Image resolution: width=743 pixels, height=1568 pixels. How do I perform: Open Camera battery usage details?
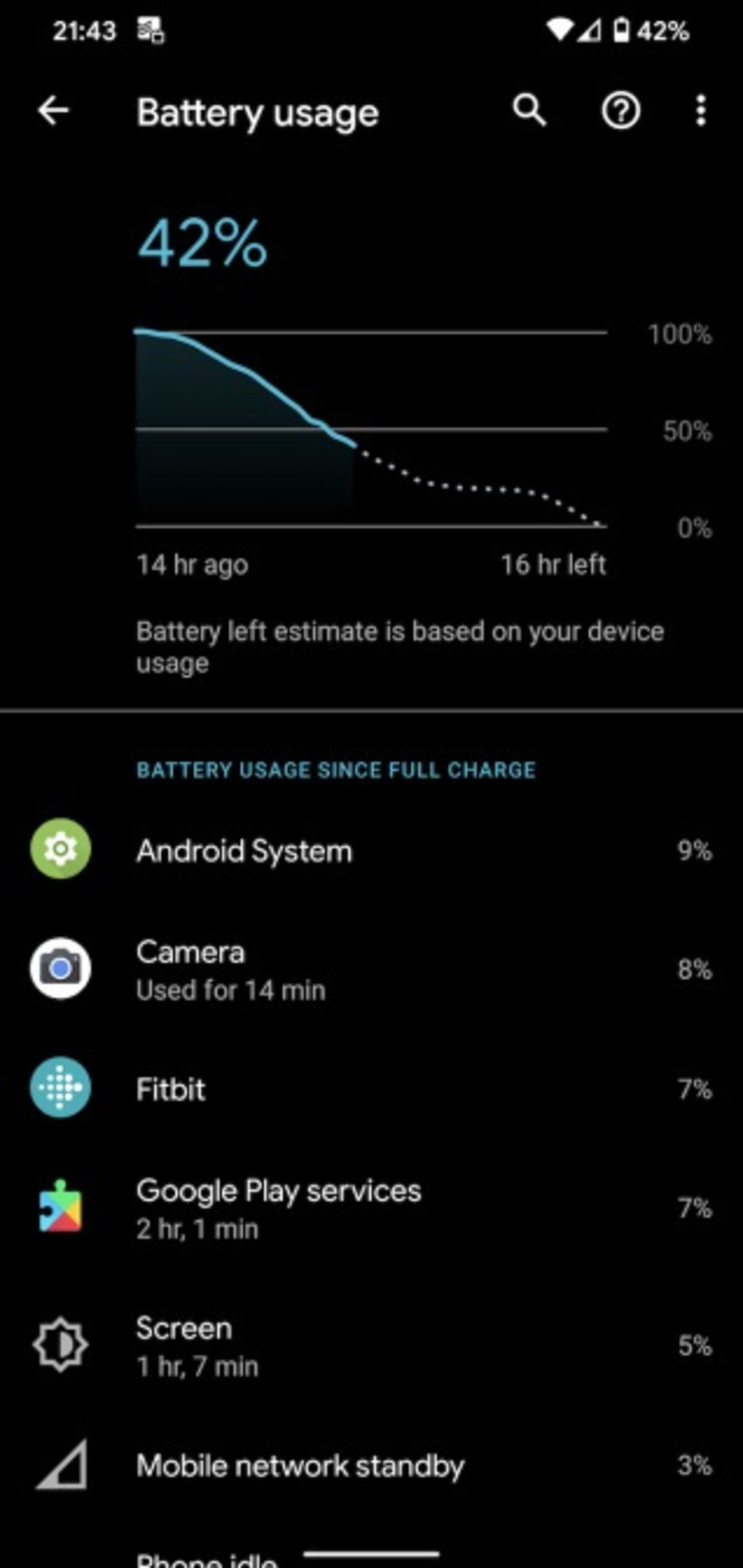click(371, 970)
